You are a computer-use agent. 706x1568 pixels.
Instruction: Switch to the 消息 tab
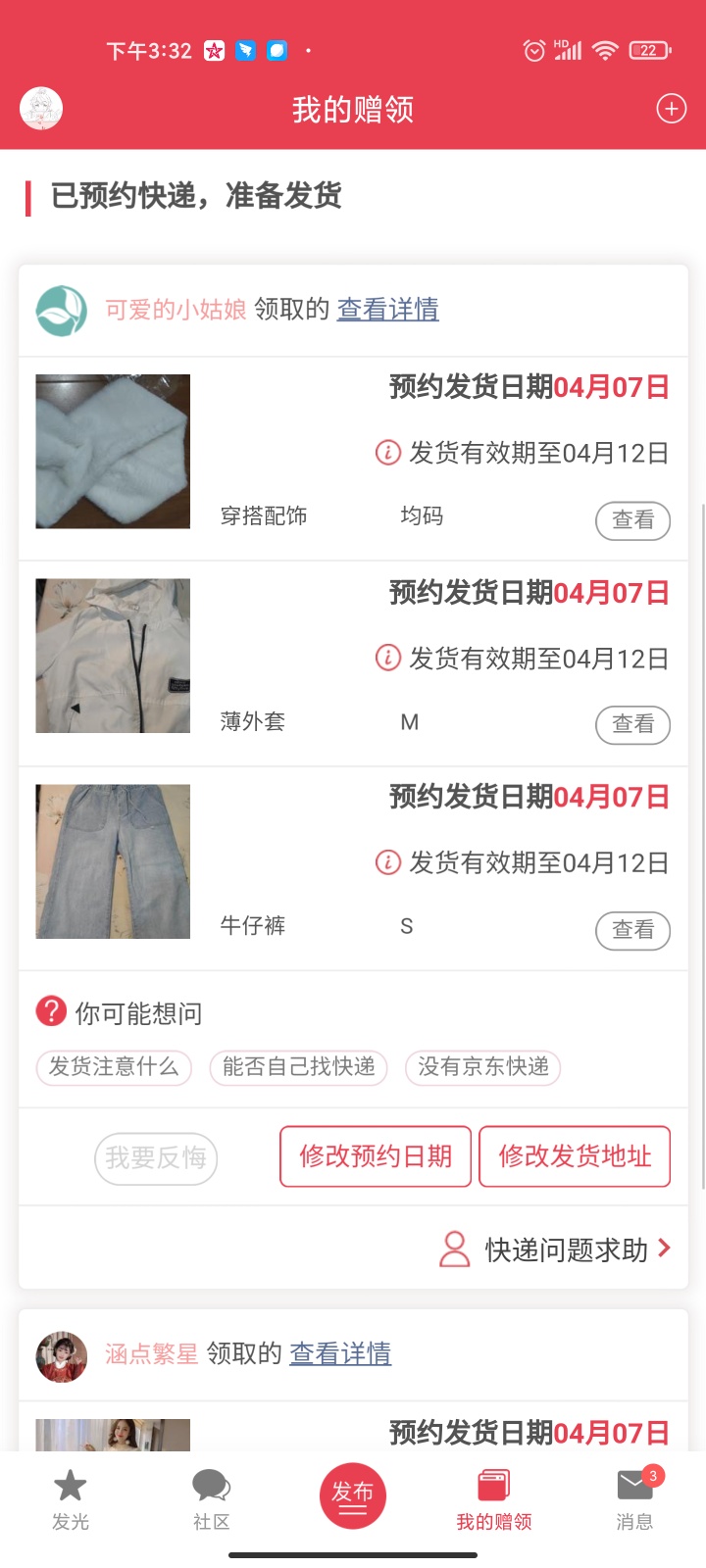(634, 1499)
